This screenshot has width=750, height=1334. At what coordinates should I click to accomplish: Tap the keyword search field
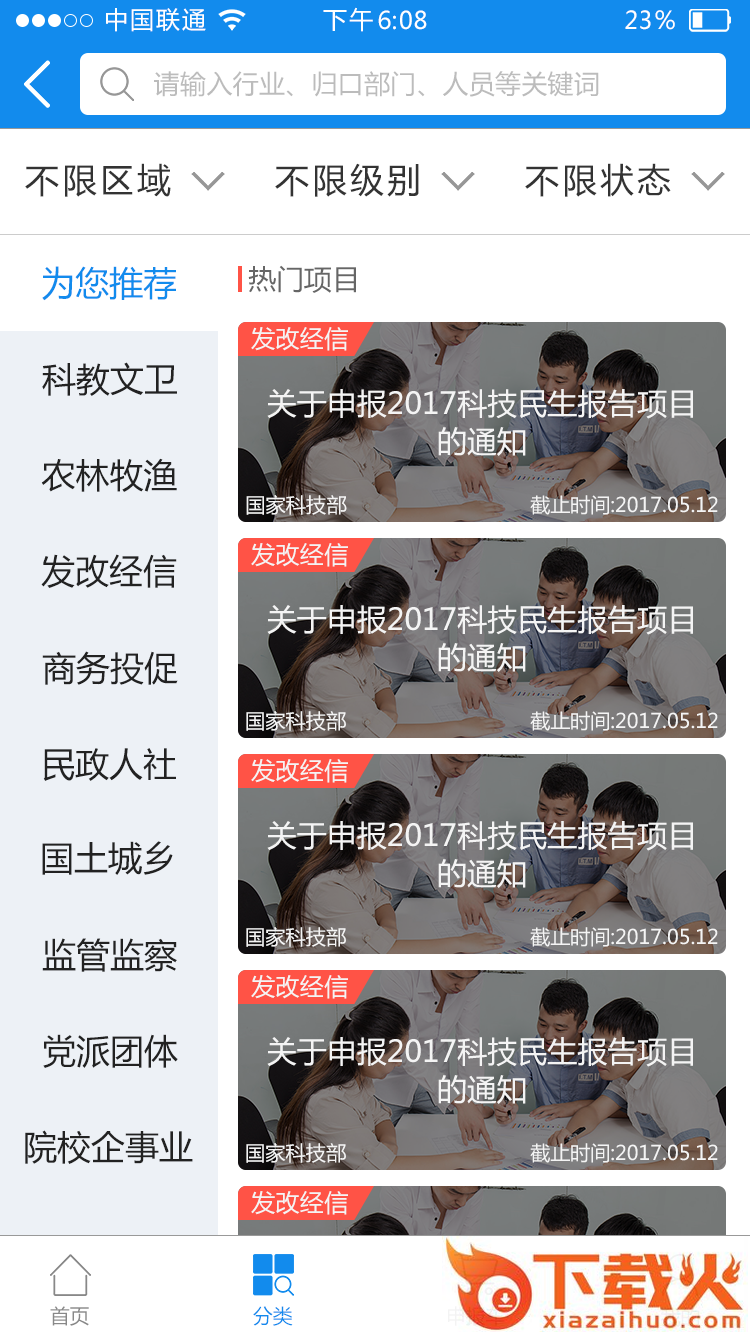[402, 84]
